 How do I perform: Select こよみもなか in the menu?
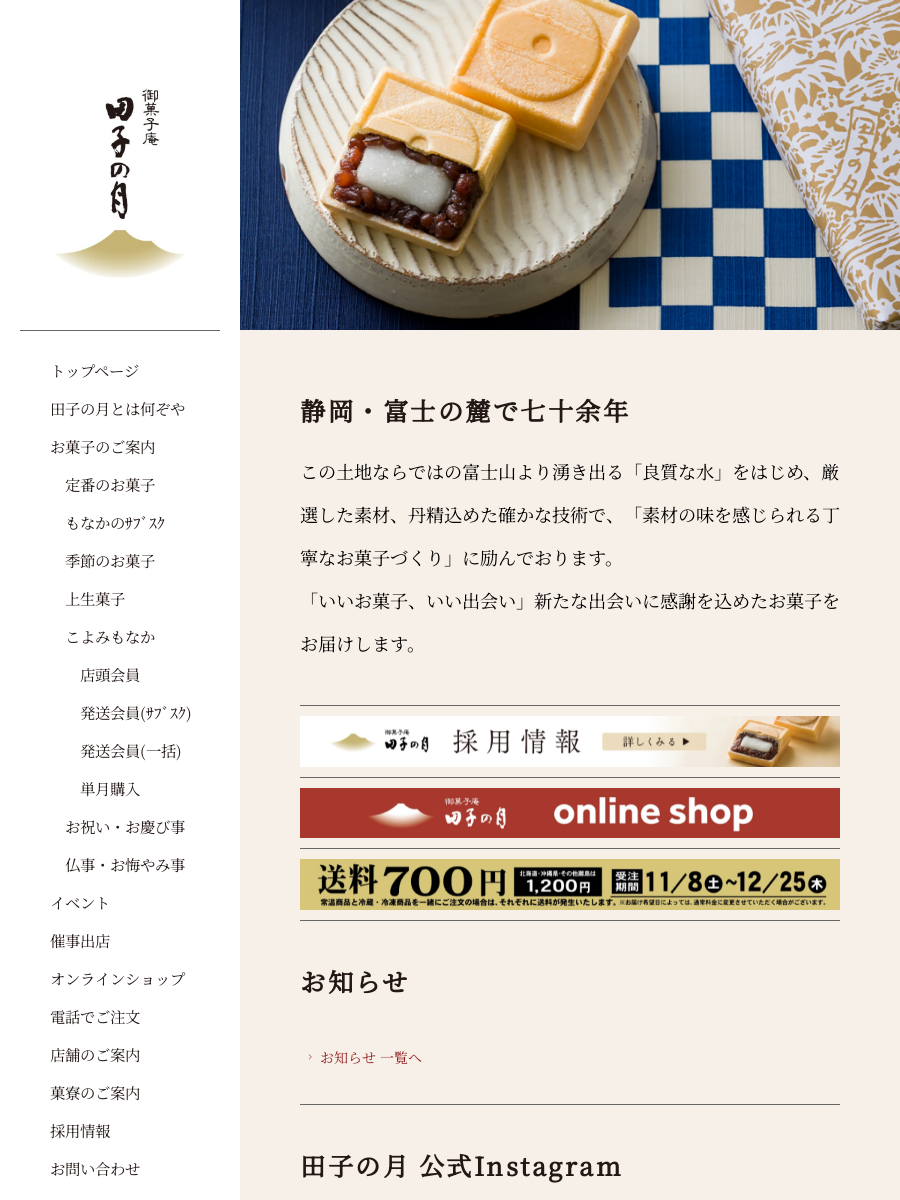coord(110,637)
